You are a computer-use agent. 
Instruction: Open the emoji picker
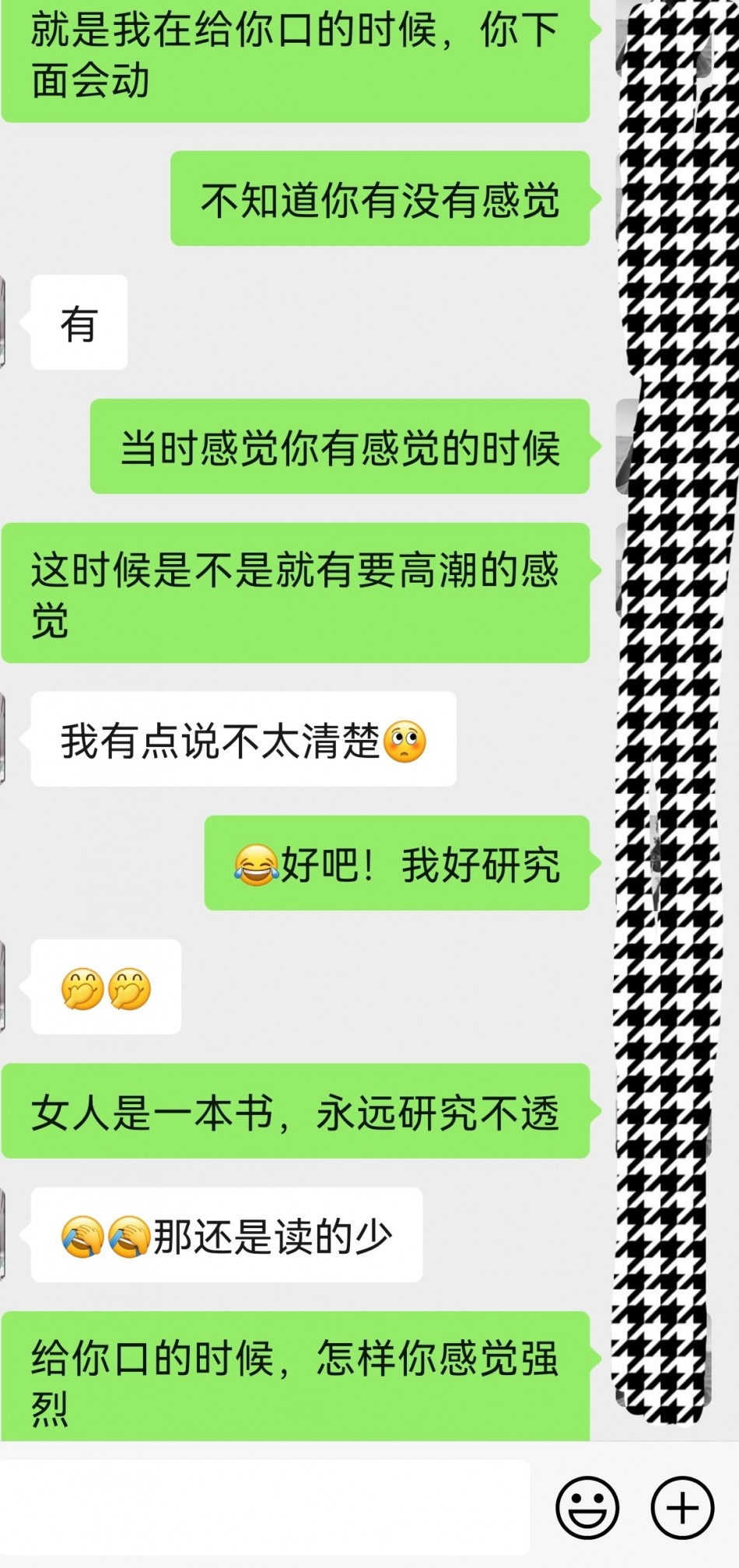point(587,1508)
